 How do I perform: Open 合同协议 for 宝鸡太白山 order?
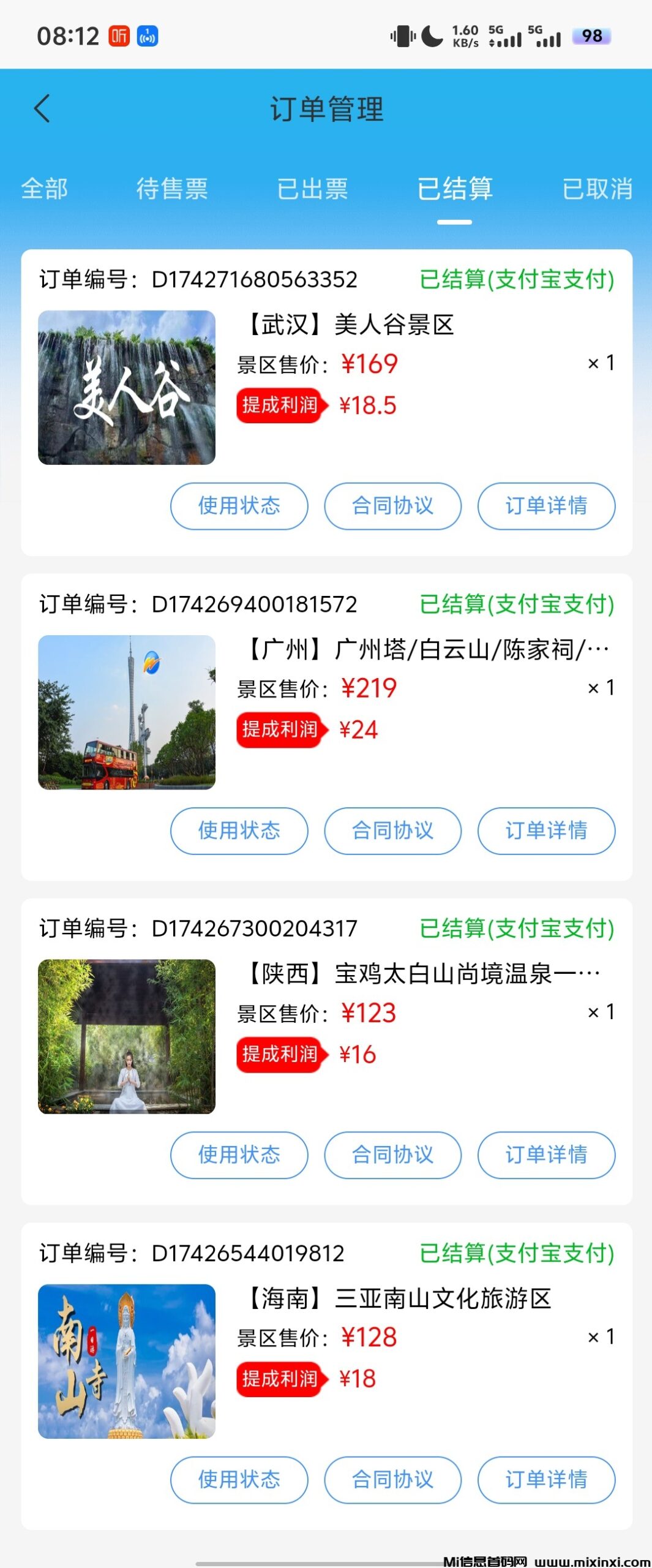(392, 1155)
